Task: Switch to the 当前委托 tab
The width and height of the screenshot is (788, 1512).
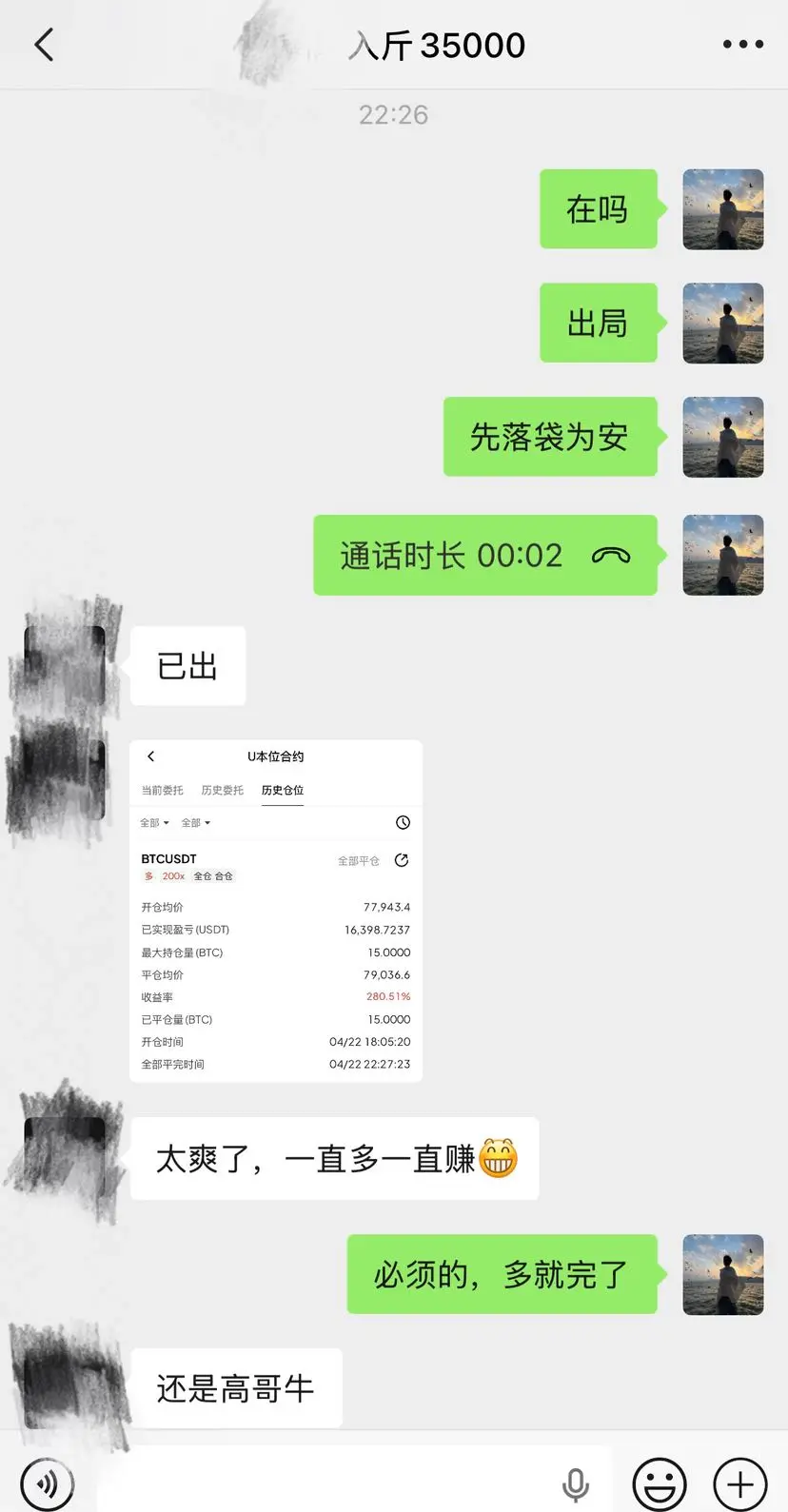Action: [162, 790]
